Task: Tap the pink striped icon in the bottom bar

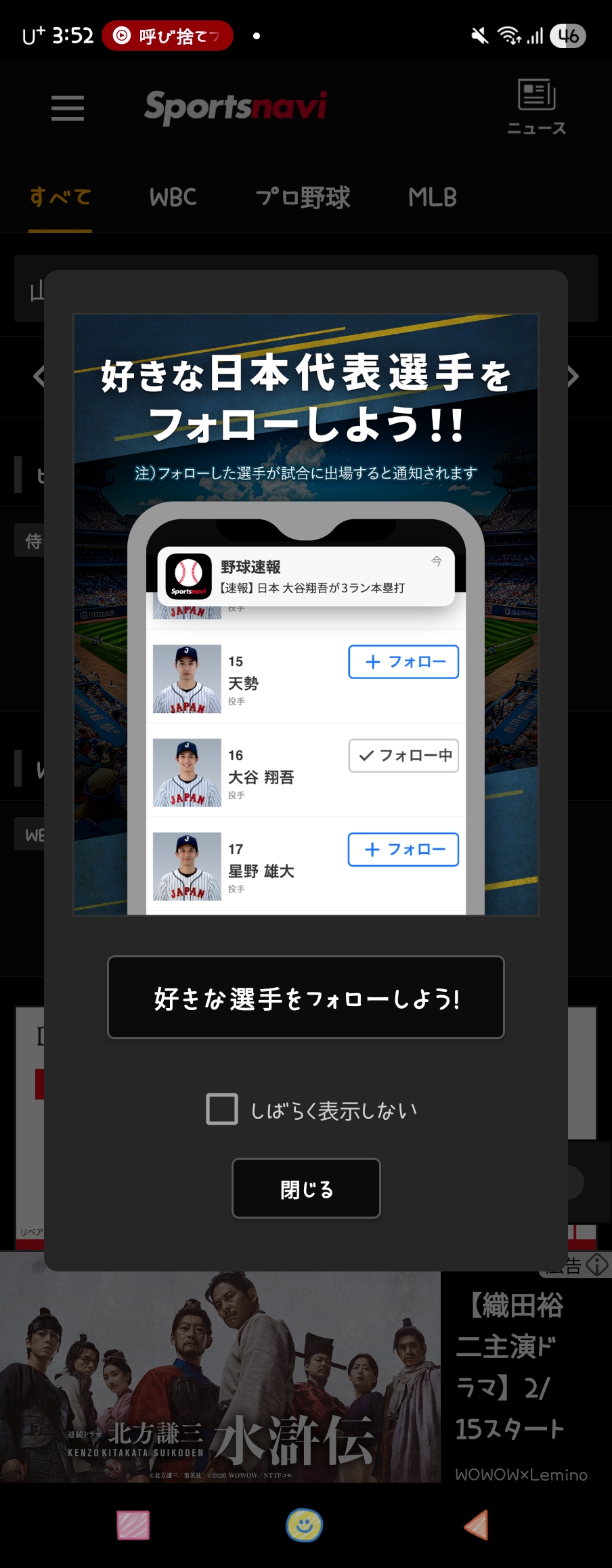Action: [x=133, y=1525]
